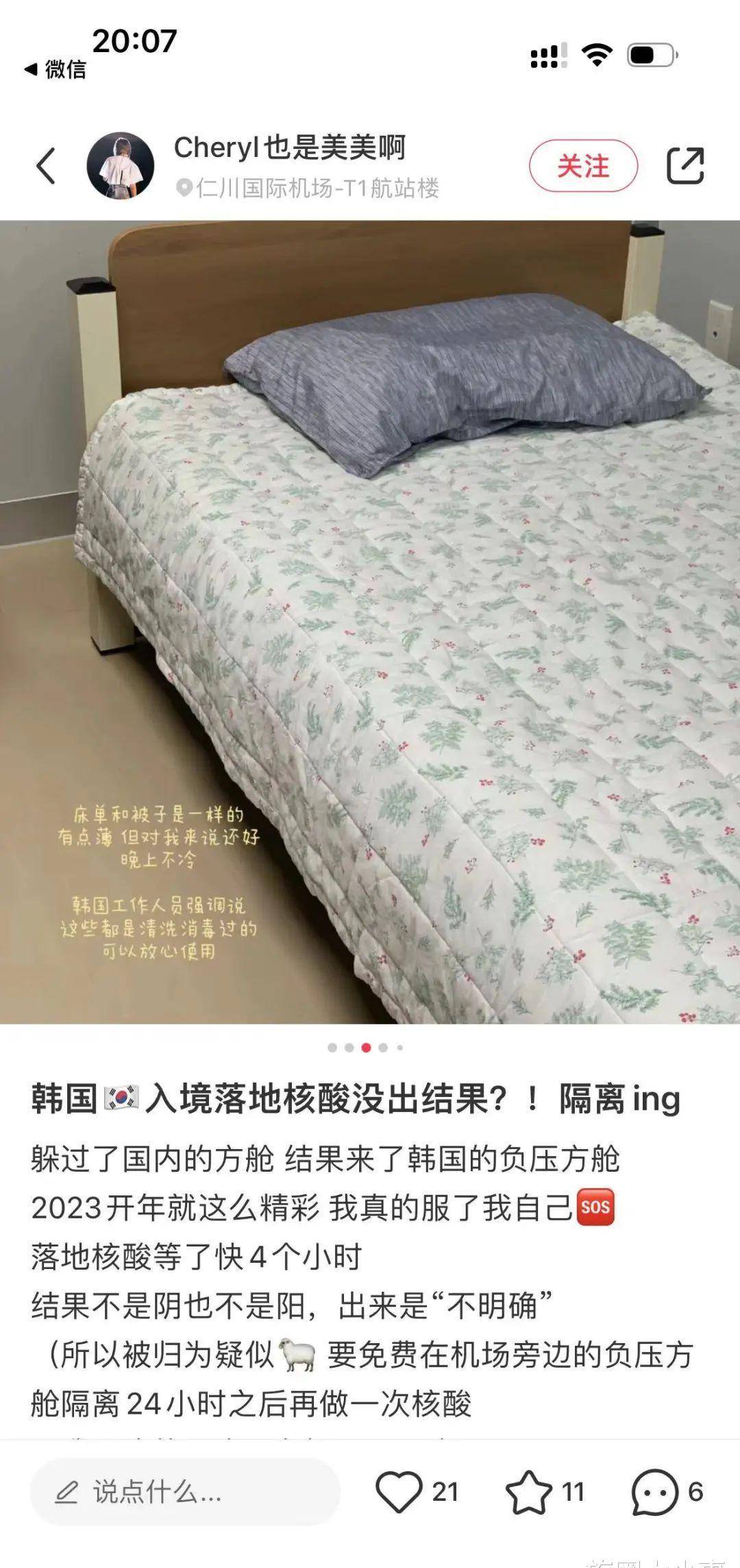The height and width of the screenshot is (1568, 740).
Task: Like this post with the heart icon
Action: (x=399, y=1493)
